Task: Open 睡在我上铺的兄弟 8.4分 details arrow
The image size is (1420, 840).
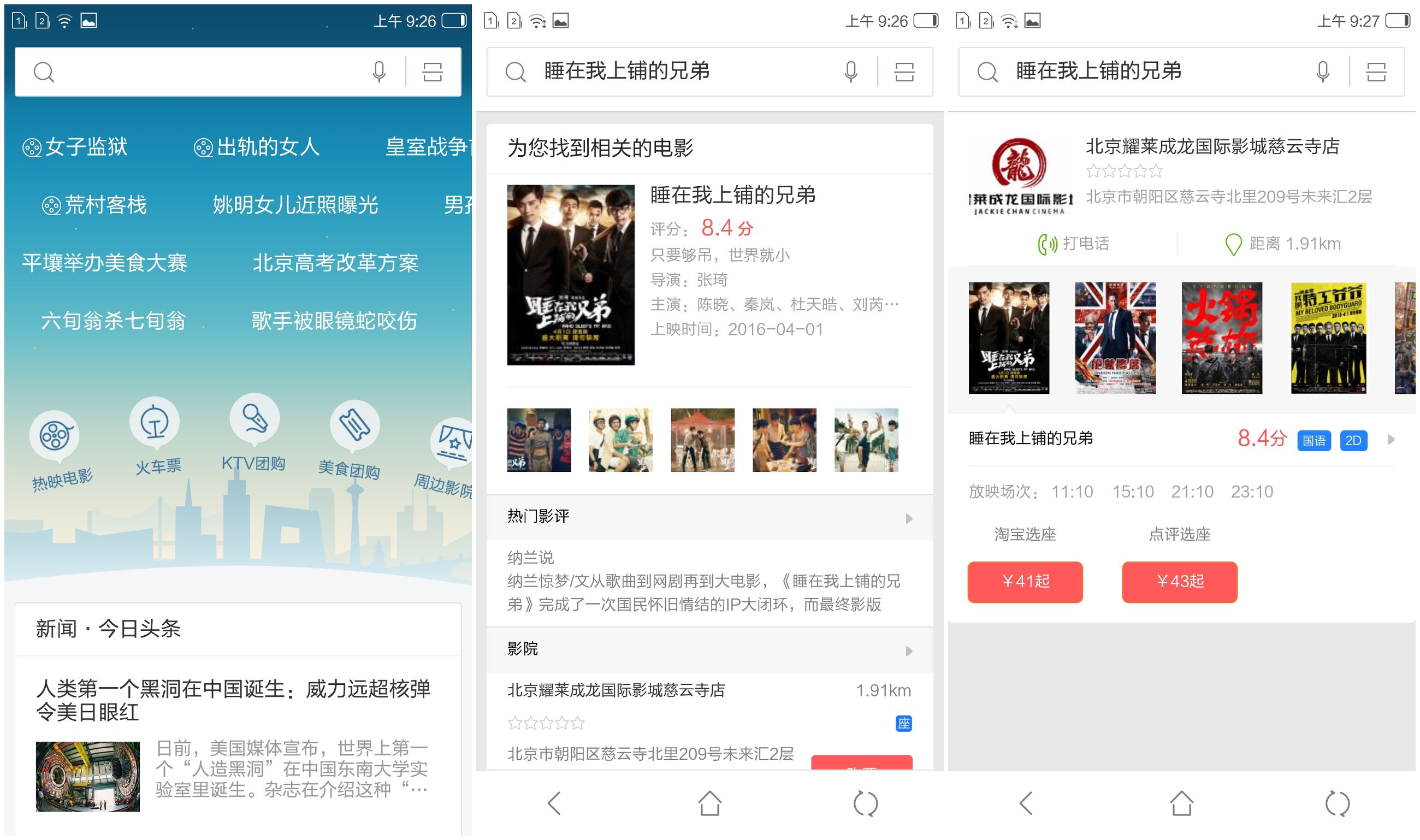Action: [x=1391, y=440]
